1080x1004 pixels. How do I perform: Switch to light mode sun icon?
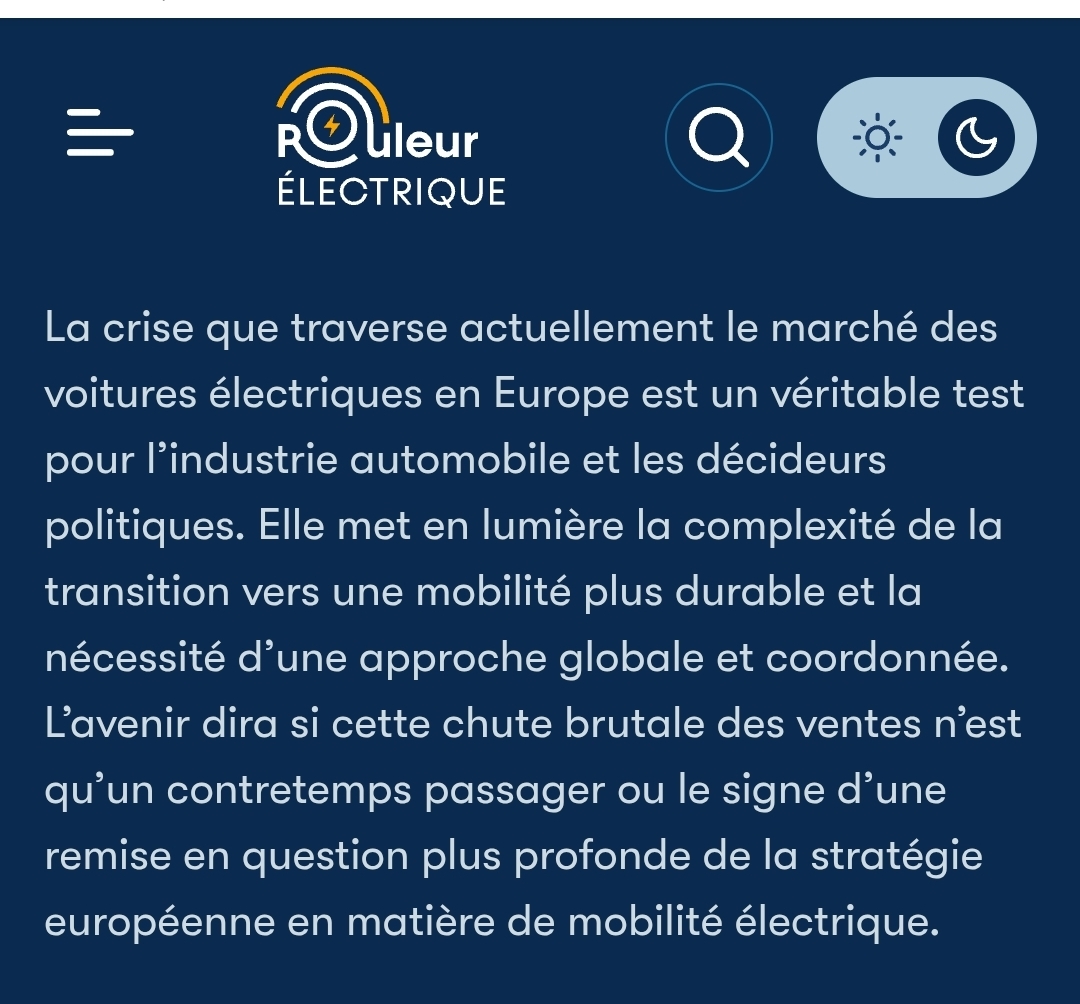[876, 138]
